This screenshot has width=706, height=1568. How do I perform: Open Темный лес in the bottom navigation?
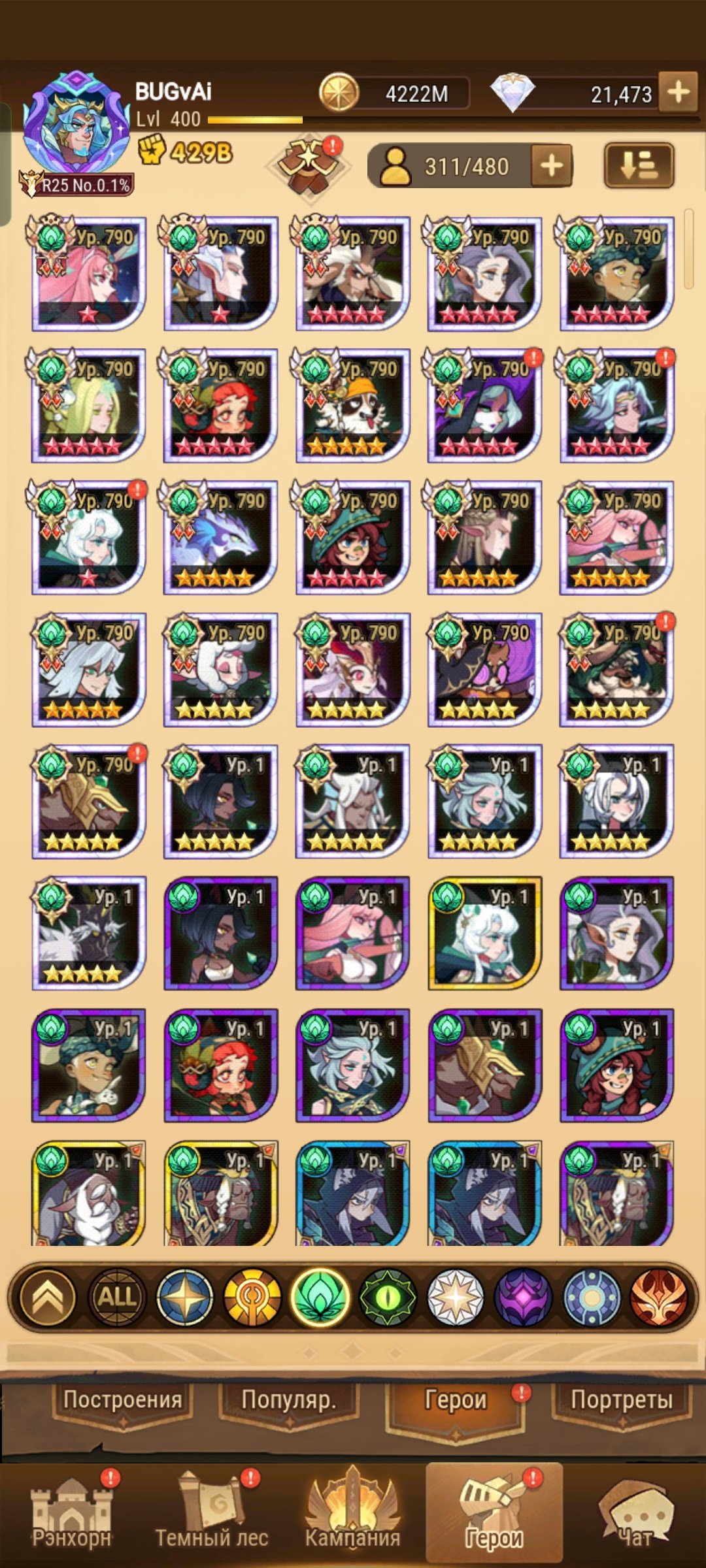coord(212,1514)
